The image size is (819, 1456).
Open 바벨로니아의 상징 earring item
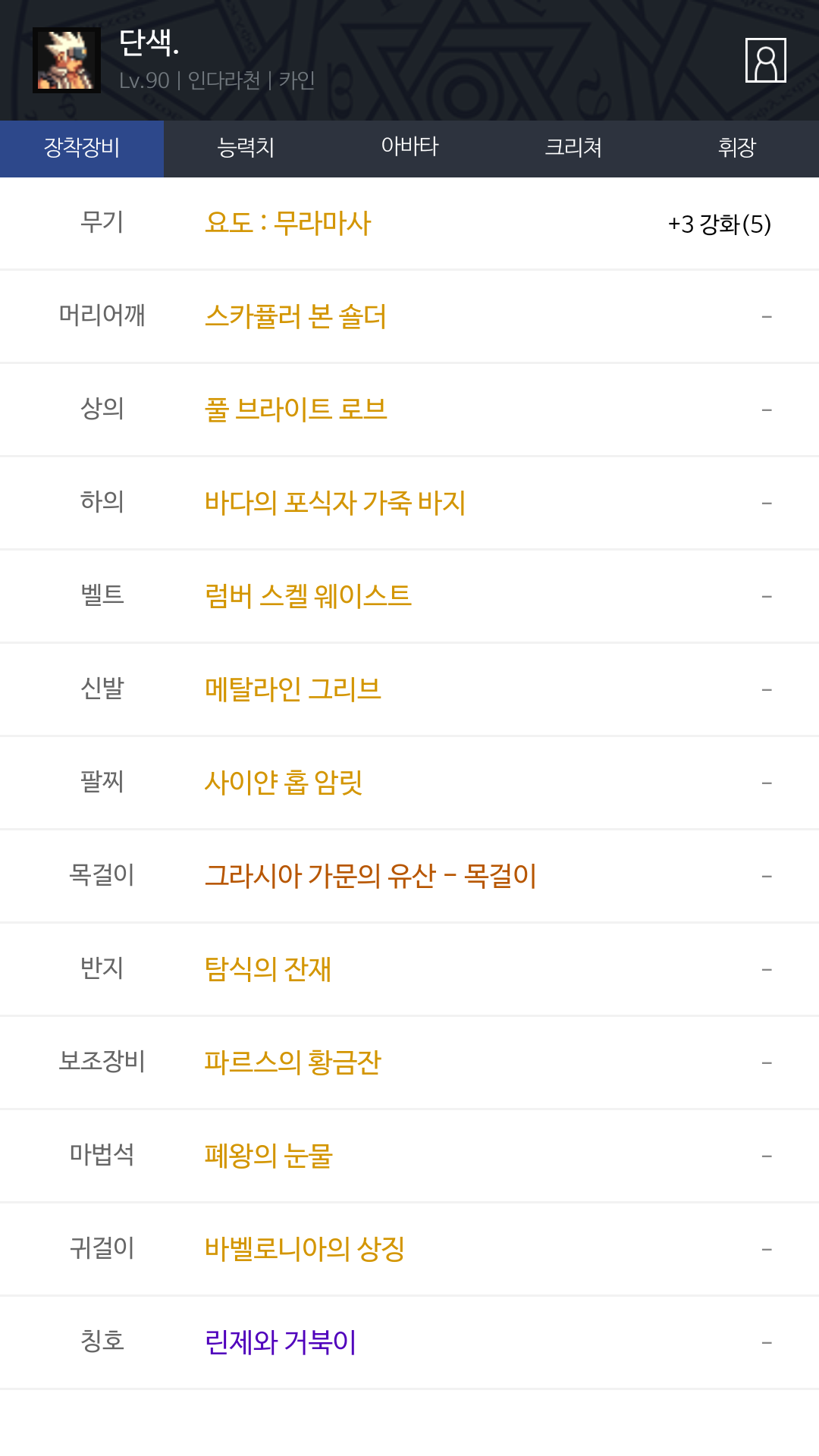pyautogui.click(x=305, y=1249)
